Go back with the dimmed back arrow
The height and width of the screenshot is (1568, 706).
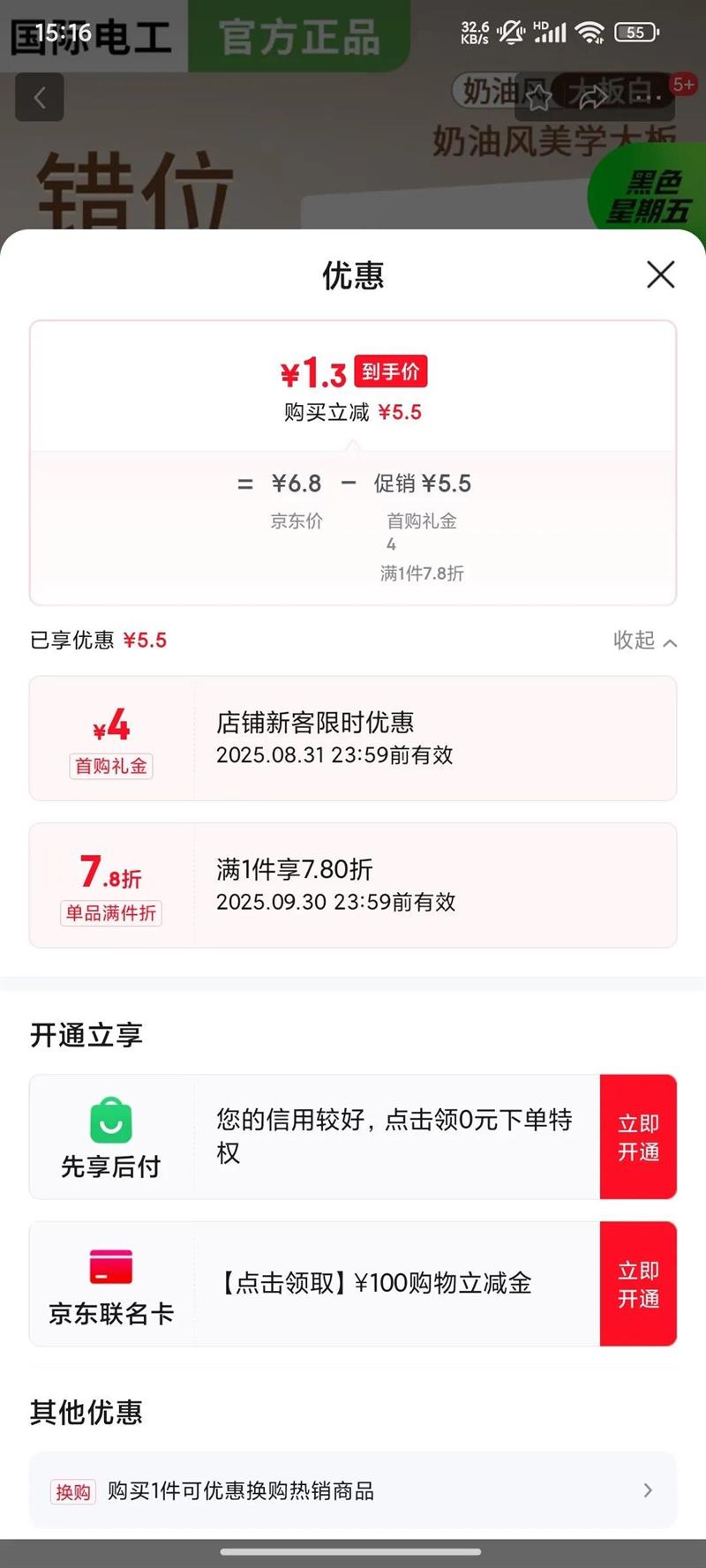coord(40,97)
